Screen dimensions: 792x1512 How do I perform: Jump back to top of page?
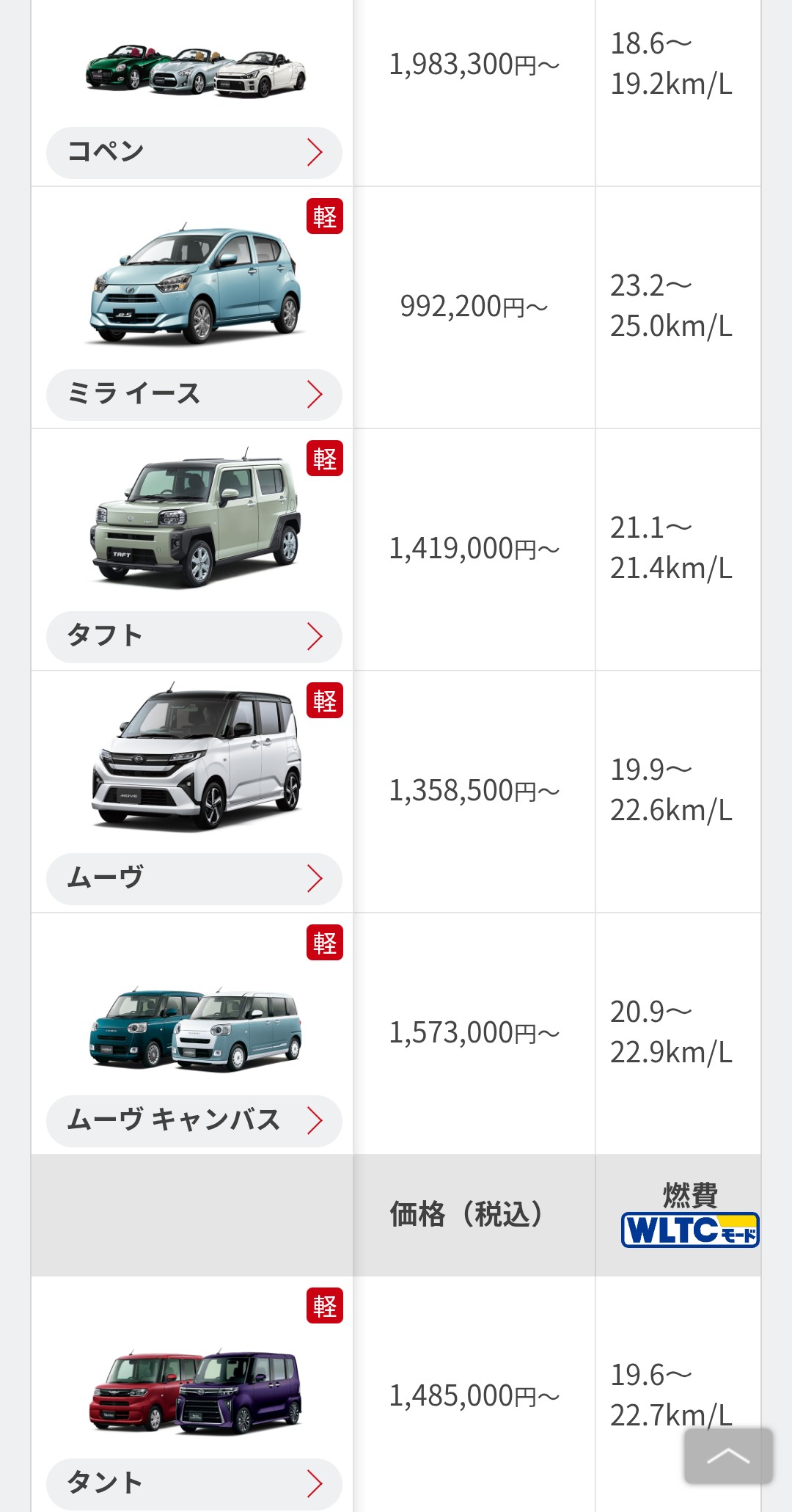[727, 1456]
